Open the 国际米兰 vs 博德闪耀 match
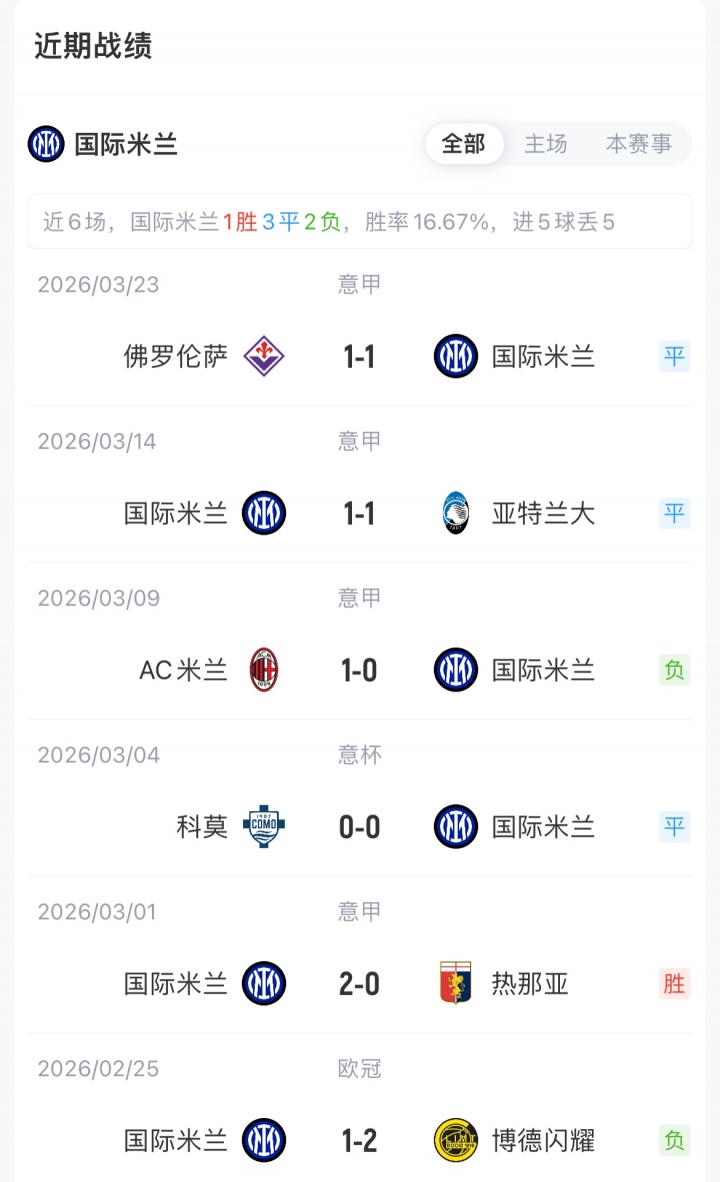 [359, 1140]
